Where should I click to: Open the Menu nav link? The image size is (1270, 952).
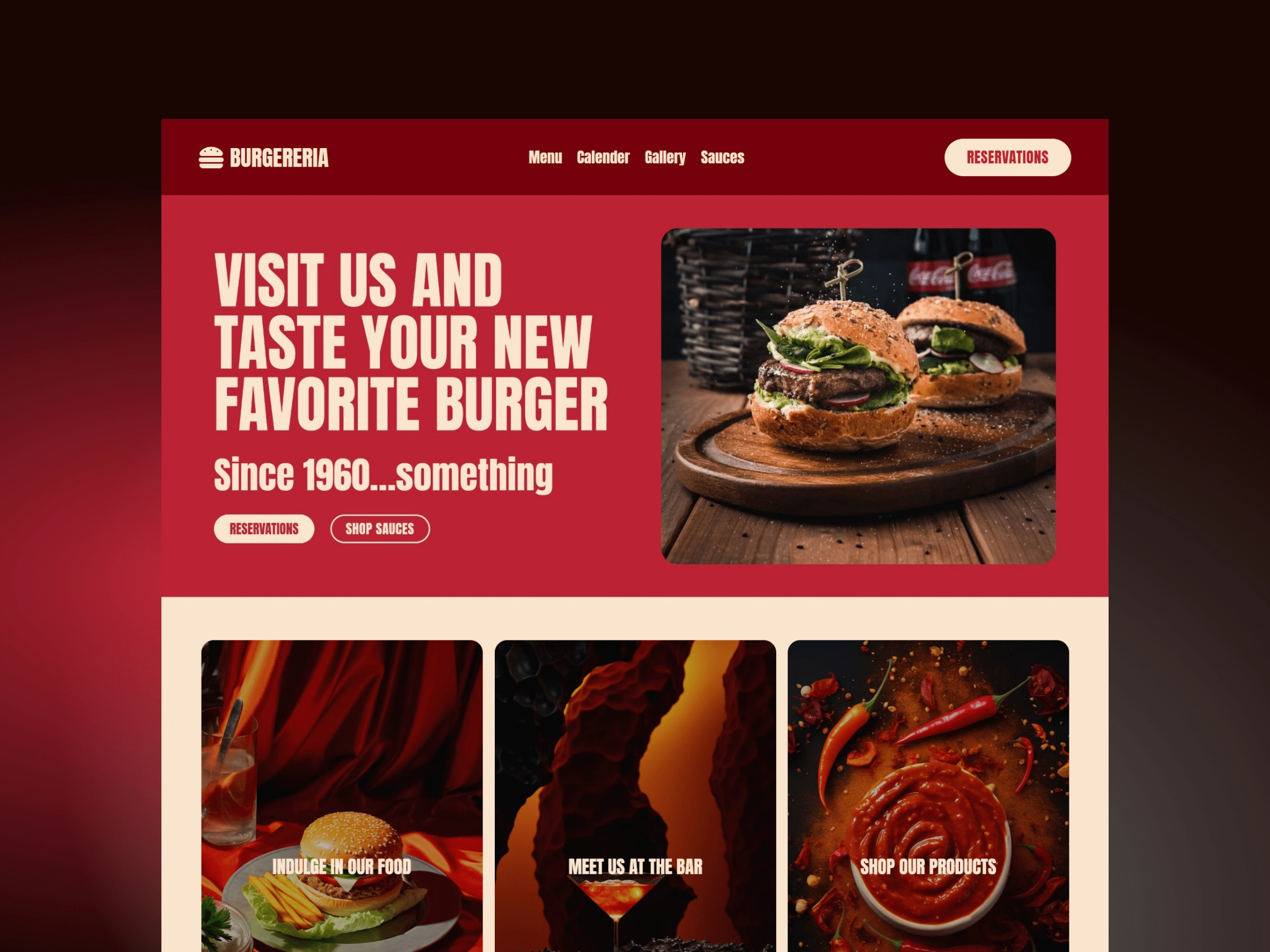click(545, 157)
